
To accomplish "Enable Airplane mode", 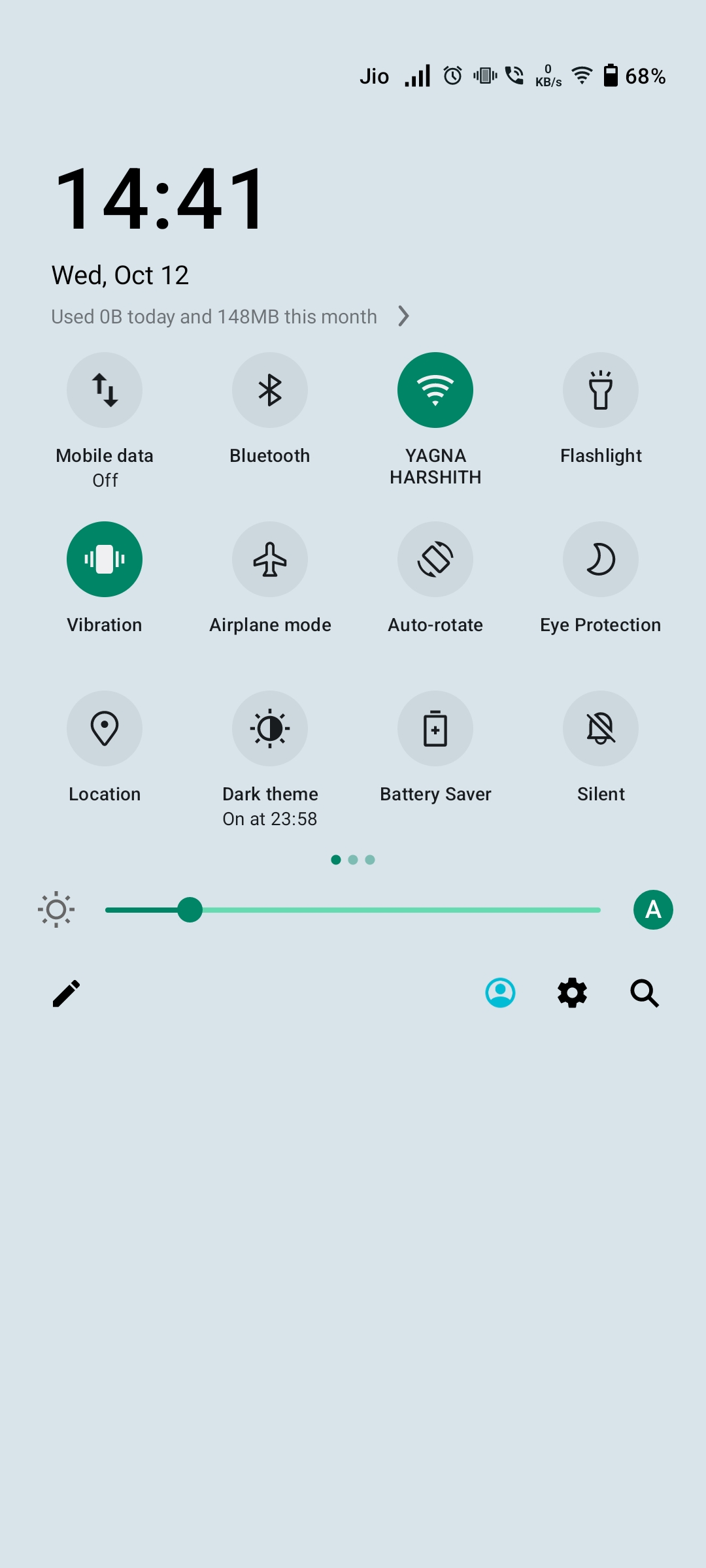I will 270,559.
